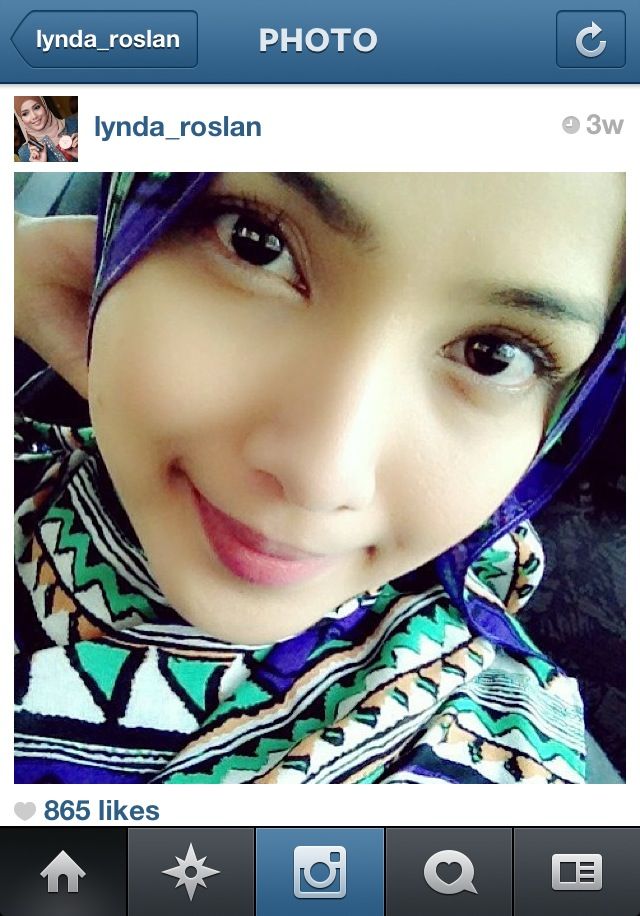View the 865 likes list

click(100, 810)
